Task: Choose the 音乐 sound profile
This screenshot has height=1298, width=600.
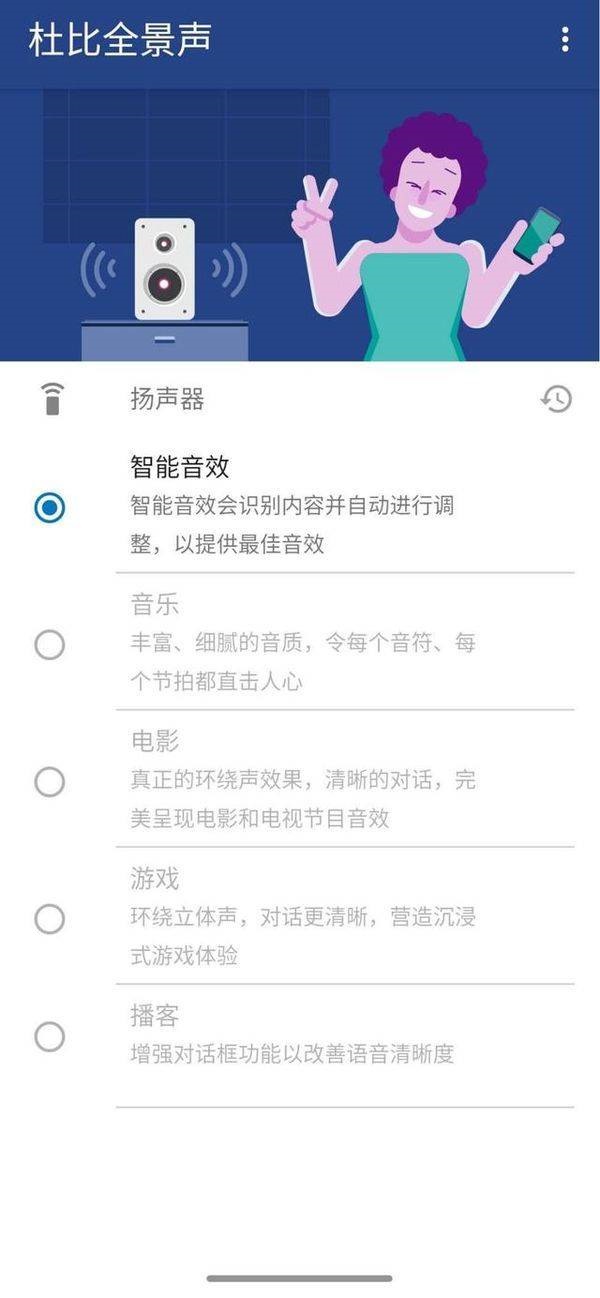Action: pyautogui.click(x=49, y=645)
